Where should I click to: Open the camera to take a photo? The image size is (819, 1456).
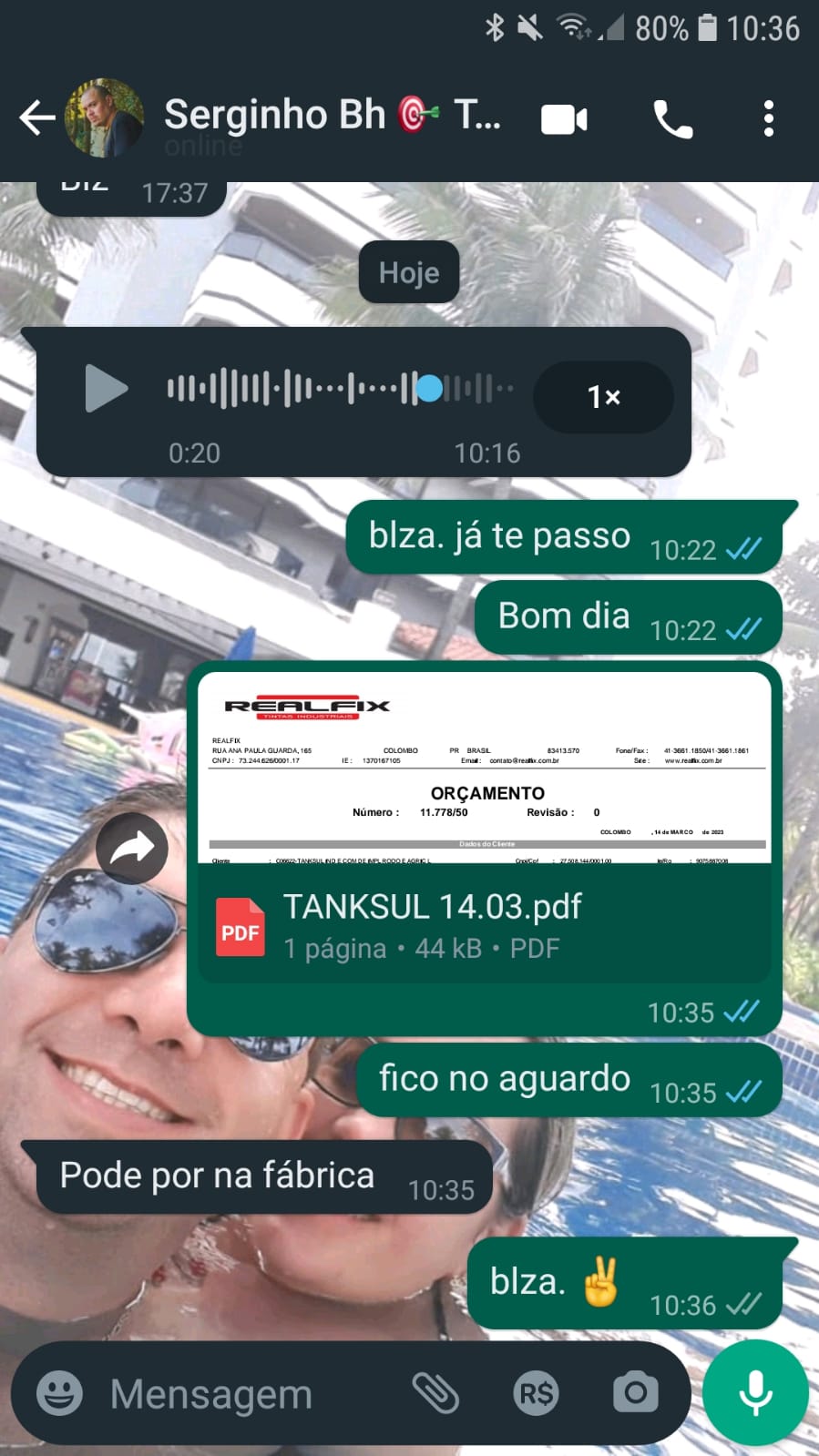click(x=635, y=1393)
